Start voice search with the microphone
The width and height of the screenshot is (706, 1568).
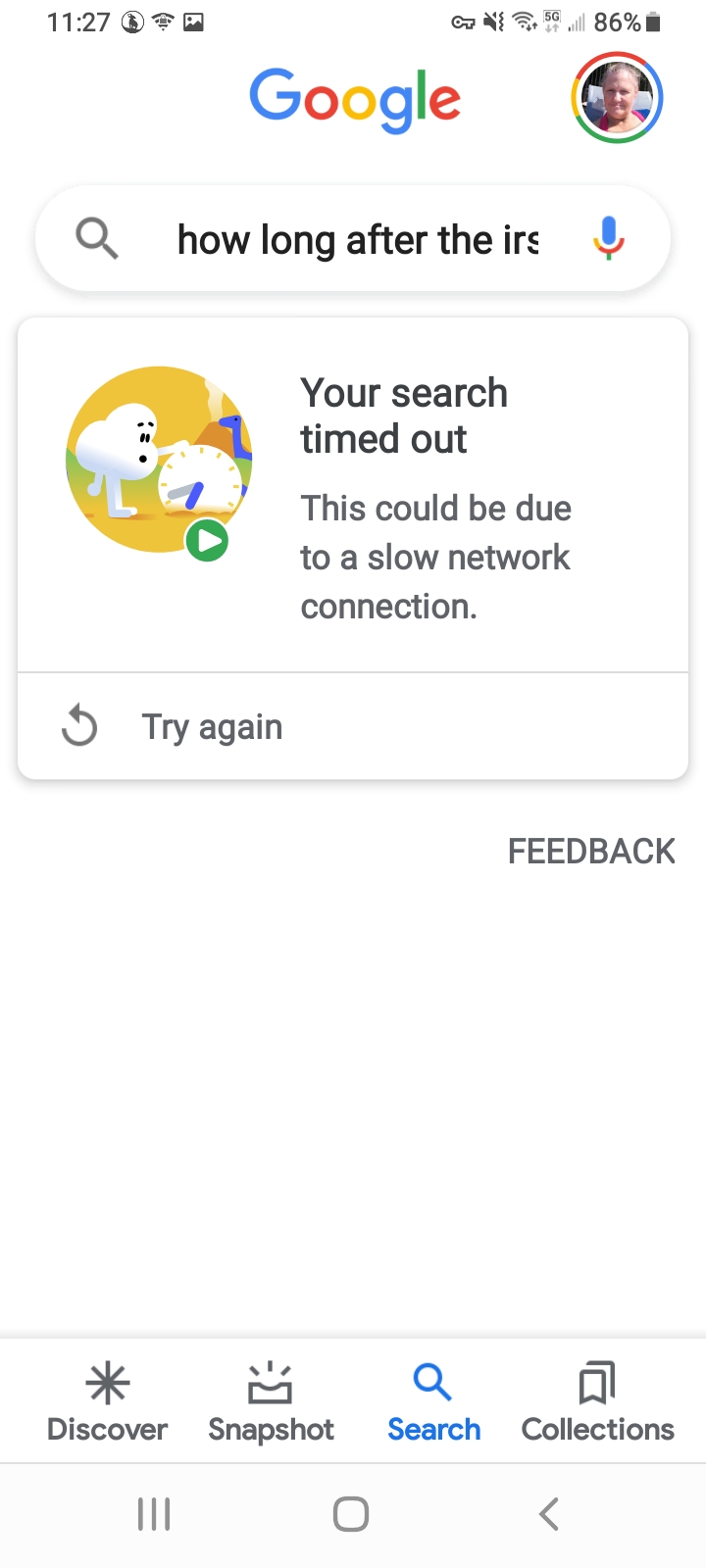point(608,238)
